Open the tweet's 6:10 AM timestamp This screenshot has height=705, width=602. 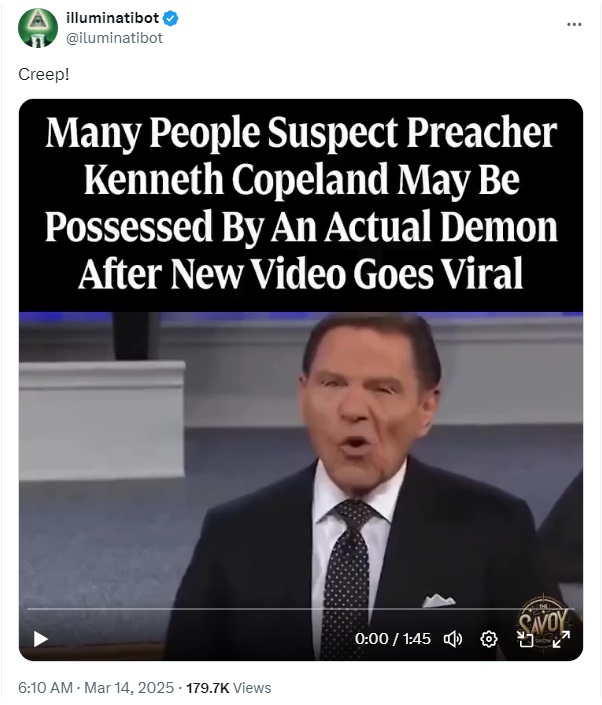pyautogui.click(x=45, y=688)
